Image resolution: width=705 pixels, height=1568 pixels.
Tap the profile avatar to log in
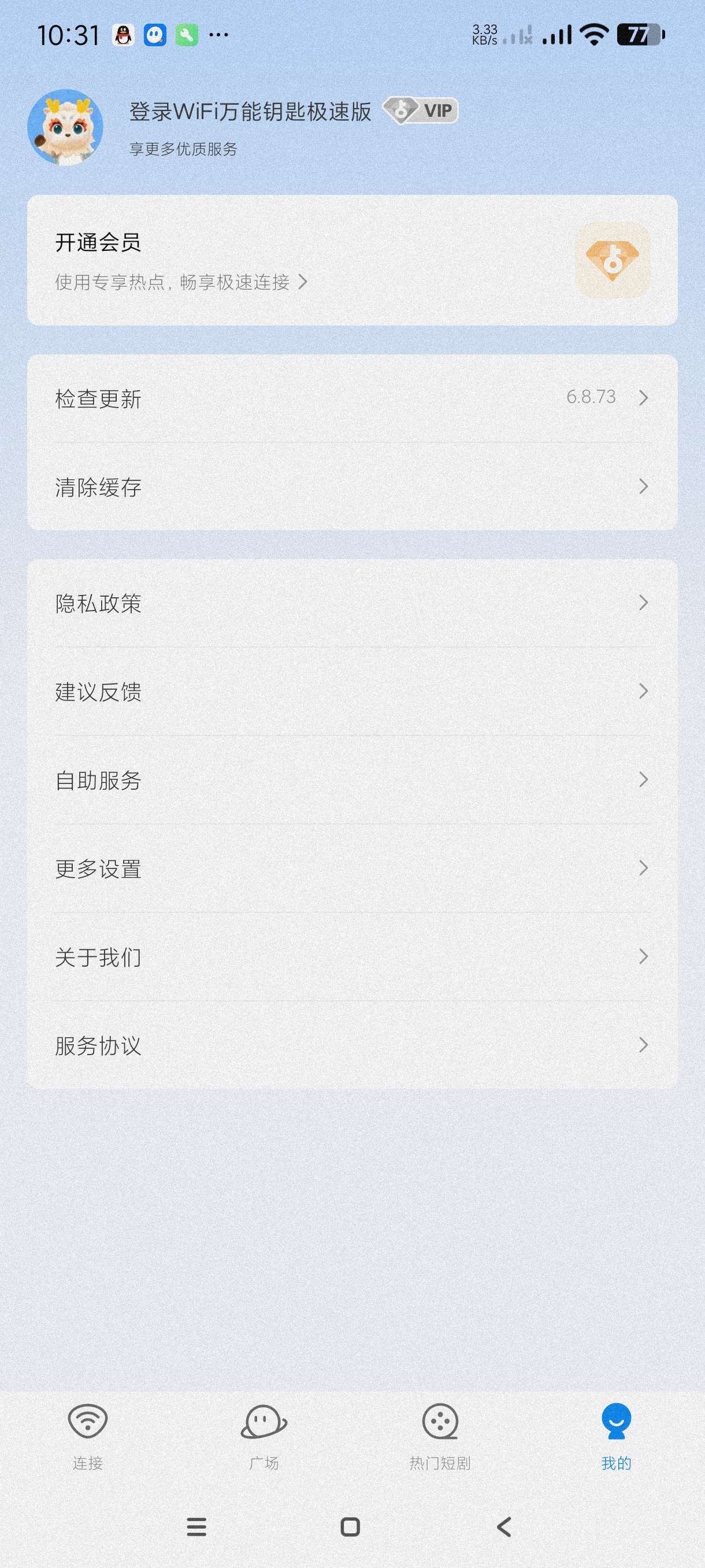pos(65,127)
